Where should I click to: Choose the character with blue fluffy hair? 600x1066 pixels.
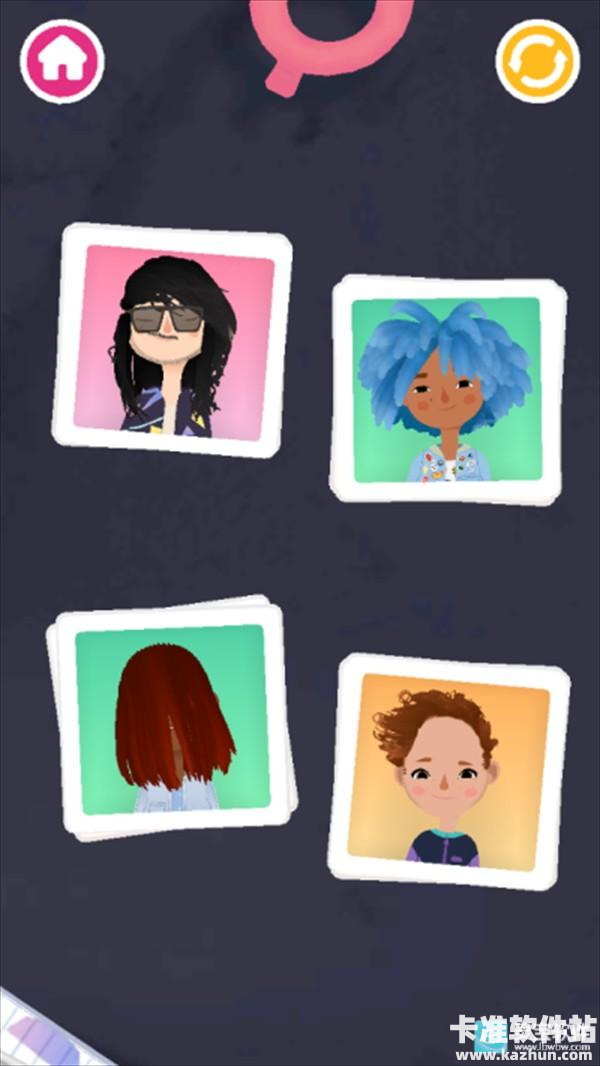coord(447,389)
